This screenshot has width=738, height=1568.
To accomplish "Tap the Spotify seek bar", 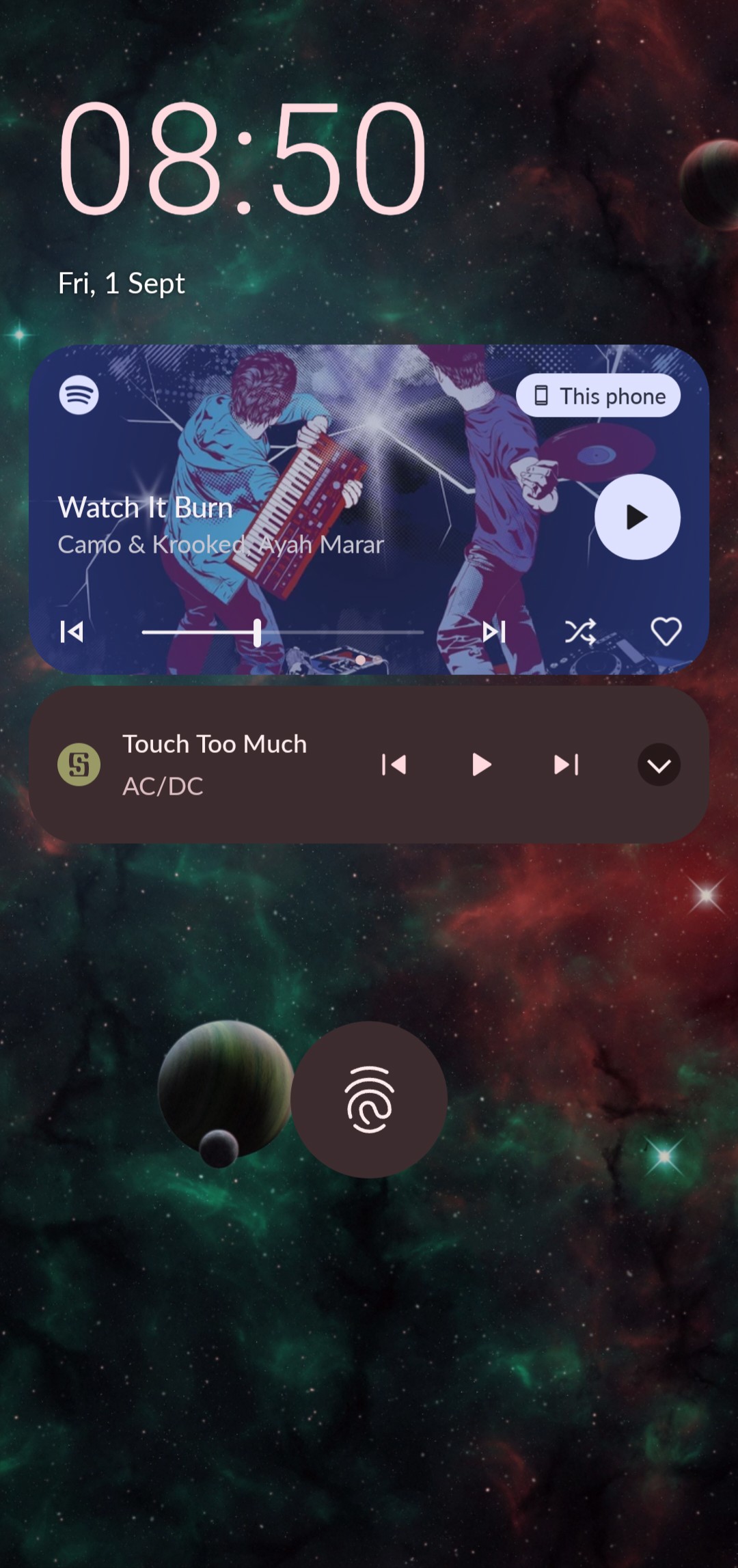I will click(282, 633).
